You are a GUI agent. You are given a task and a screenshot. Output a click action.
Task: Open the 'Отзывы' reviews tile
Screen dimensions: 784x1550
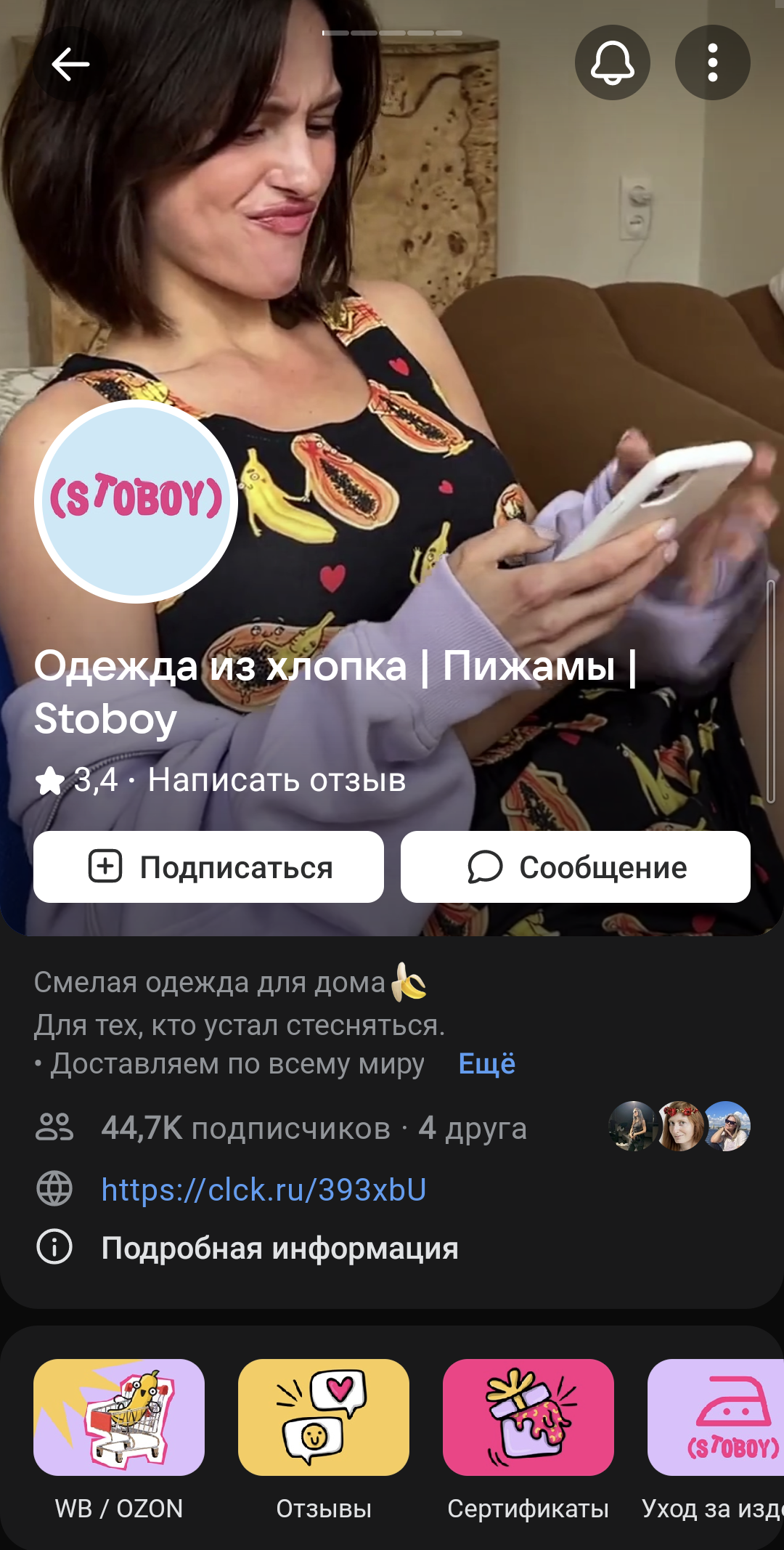[x=324, y=1418]
